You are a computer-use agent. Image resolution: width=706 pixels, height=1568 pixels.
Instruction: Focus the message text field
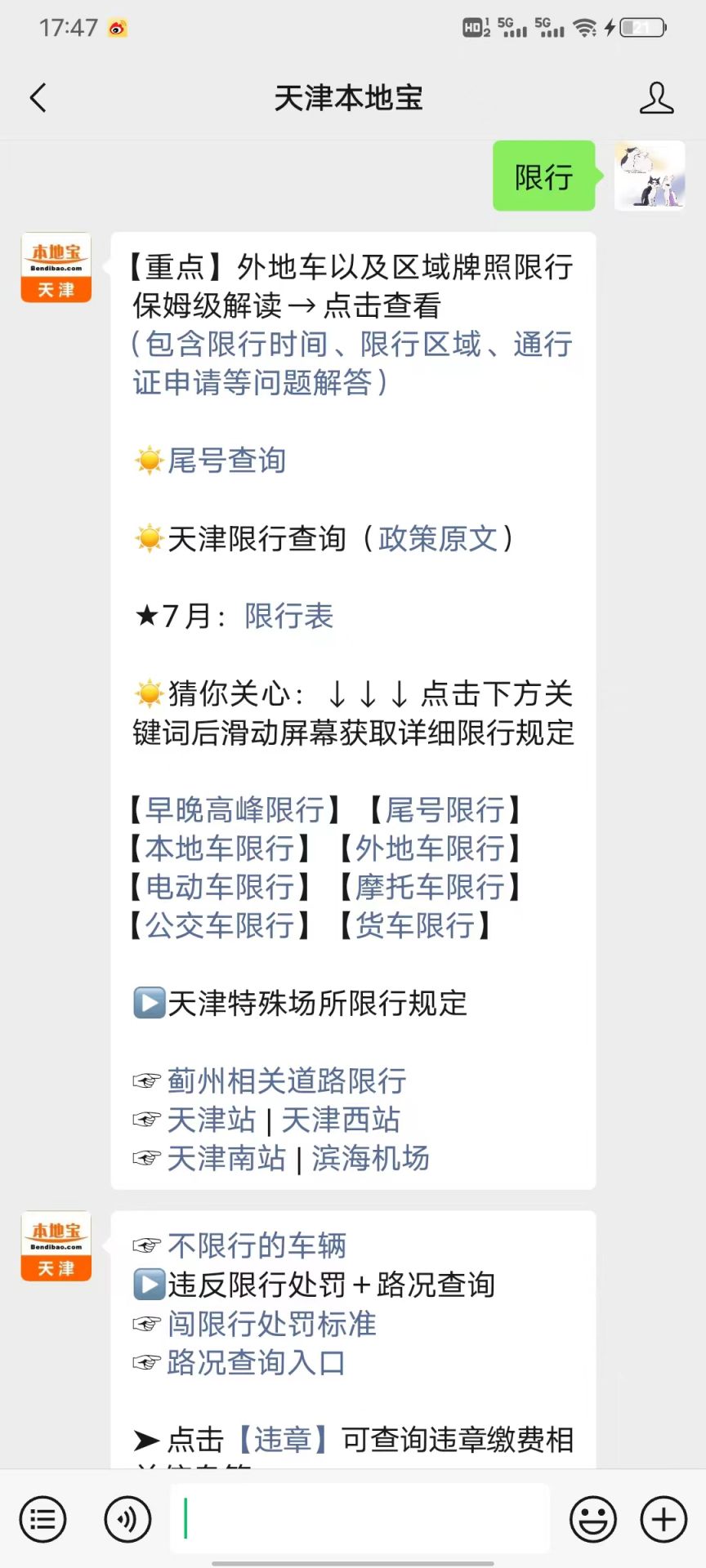(x=360, y=1519)
